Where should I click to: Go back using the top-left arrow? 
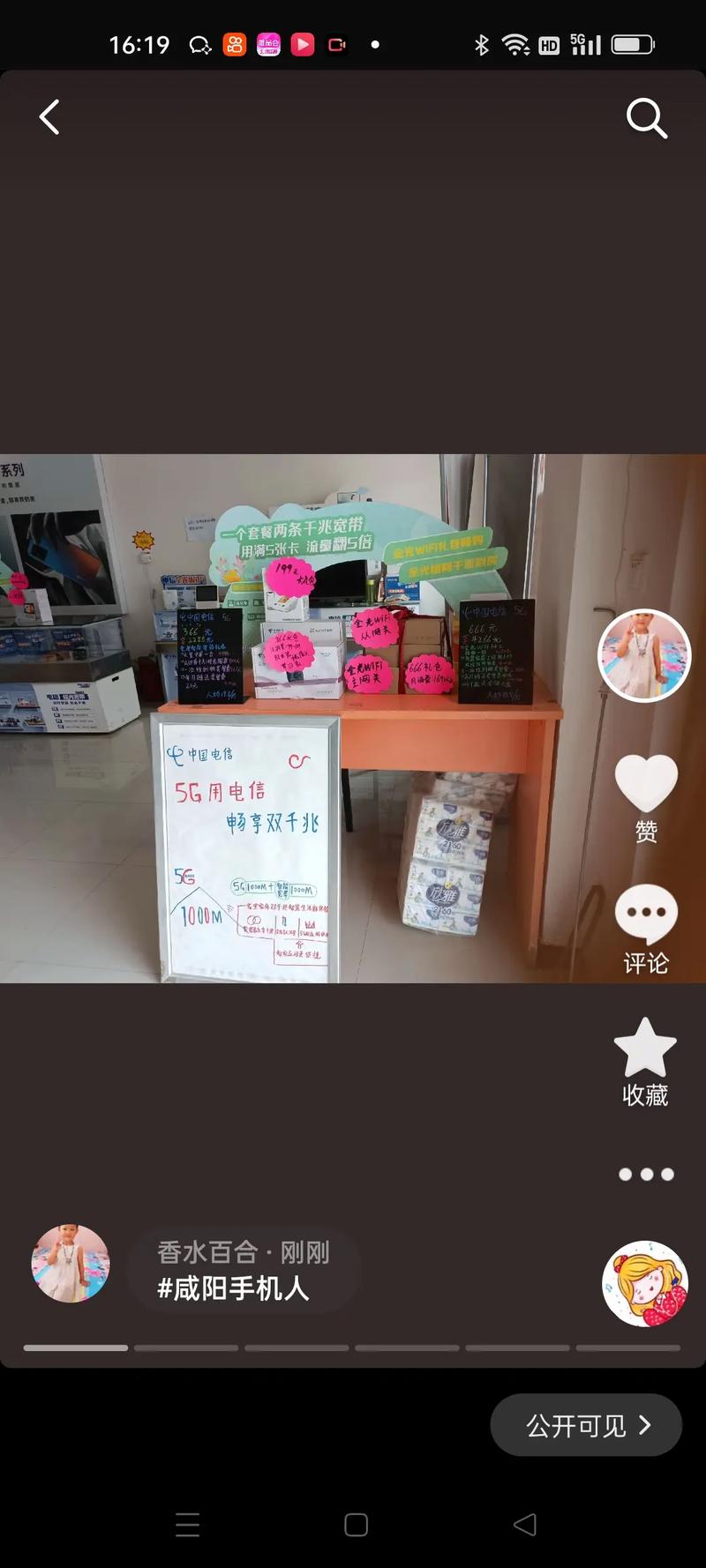pyautogui.click(x=49, y=117)
